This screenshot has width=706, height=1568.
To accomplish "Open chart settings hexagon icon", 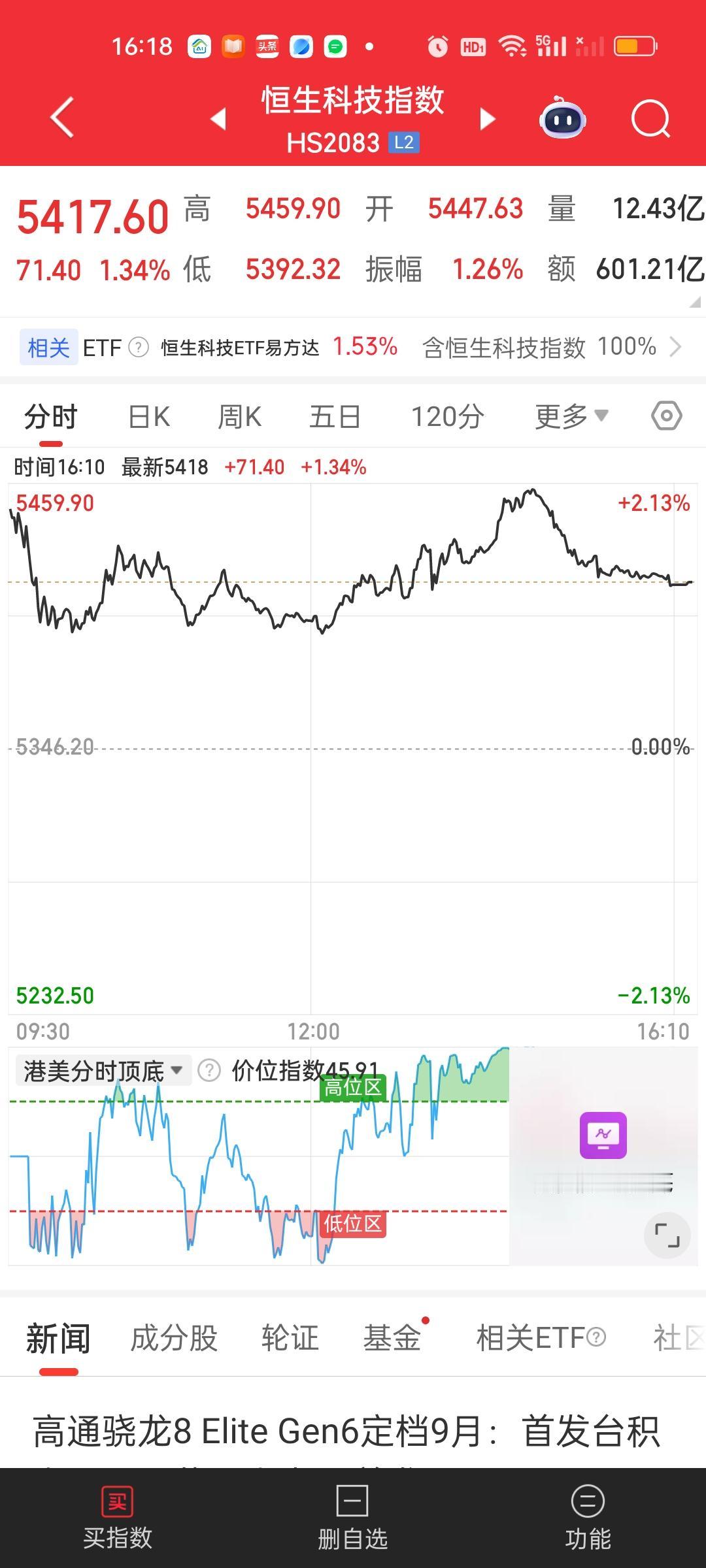I will coord(667,416).
